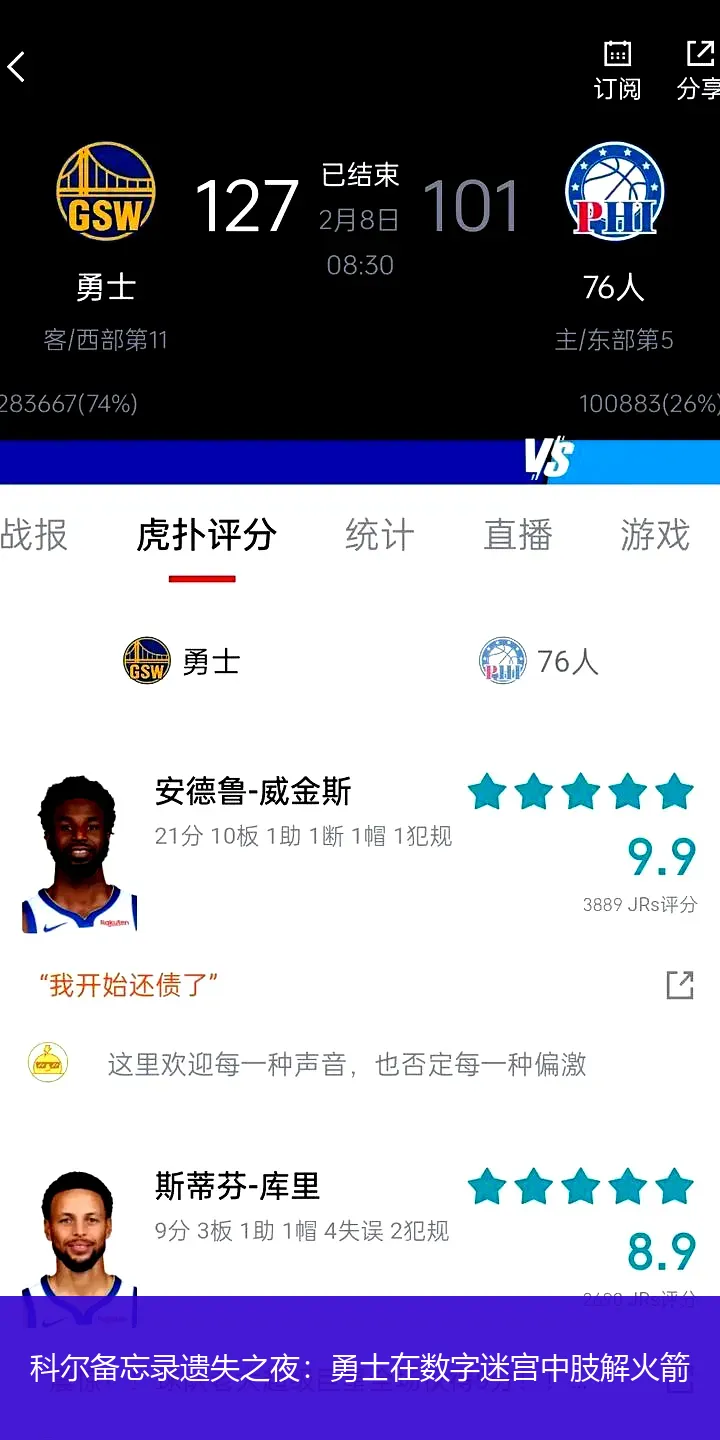The image size is (720, 1440).
Task: Open the Warriors GSW team logo
Action: point(105,191)
